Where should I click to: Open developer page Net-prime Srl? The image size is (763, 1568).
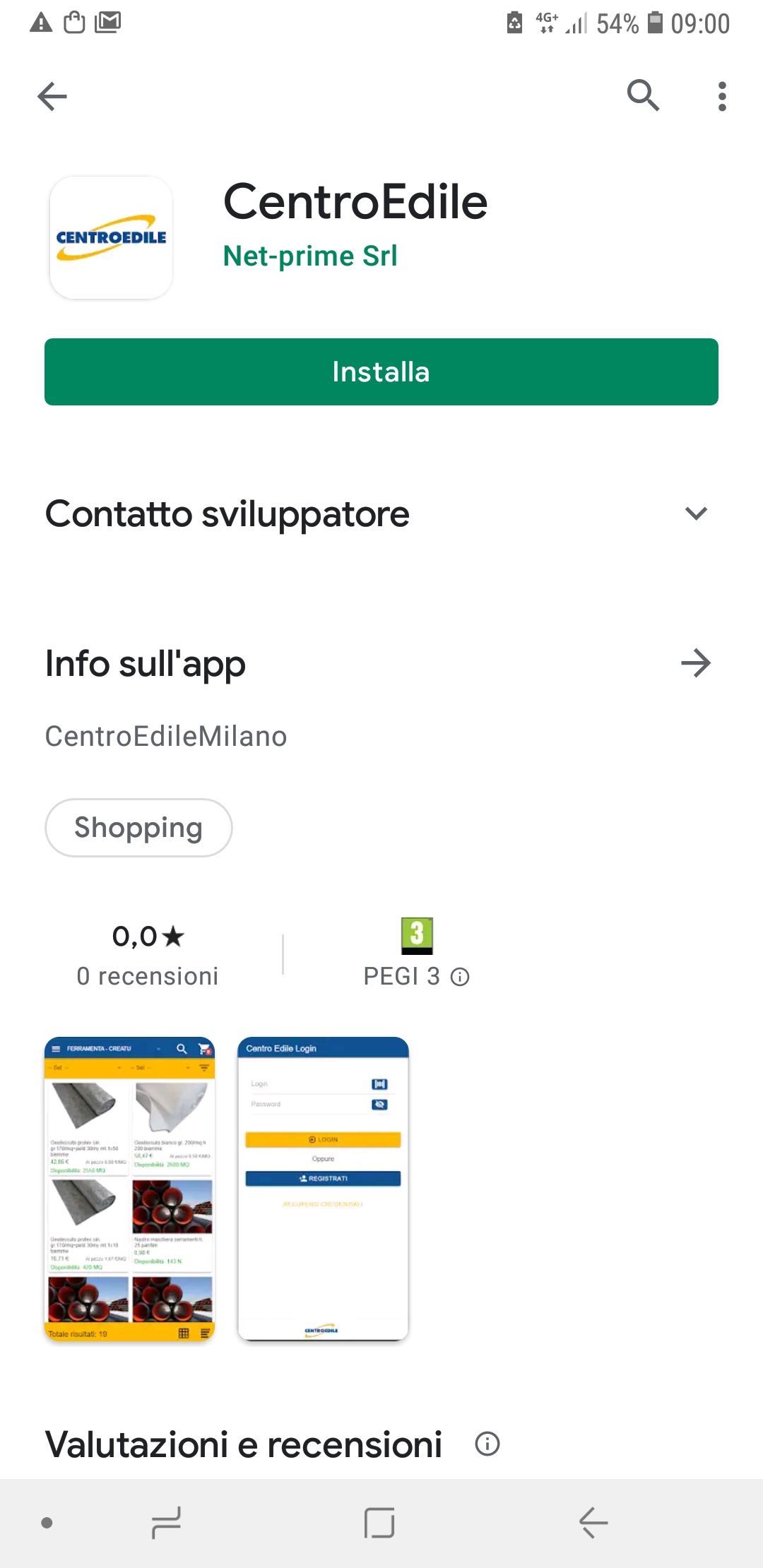point(310,256)
